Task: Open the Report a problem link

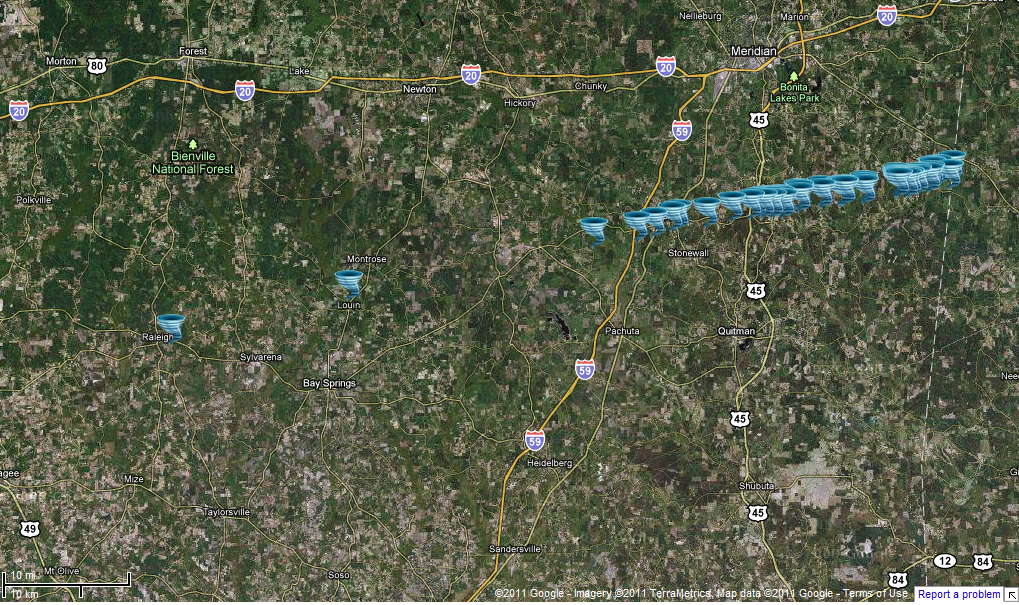Action: [x=958, y=594]
